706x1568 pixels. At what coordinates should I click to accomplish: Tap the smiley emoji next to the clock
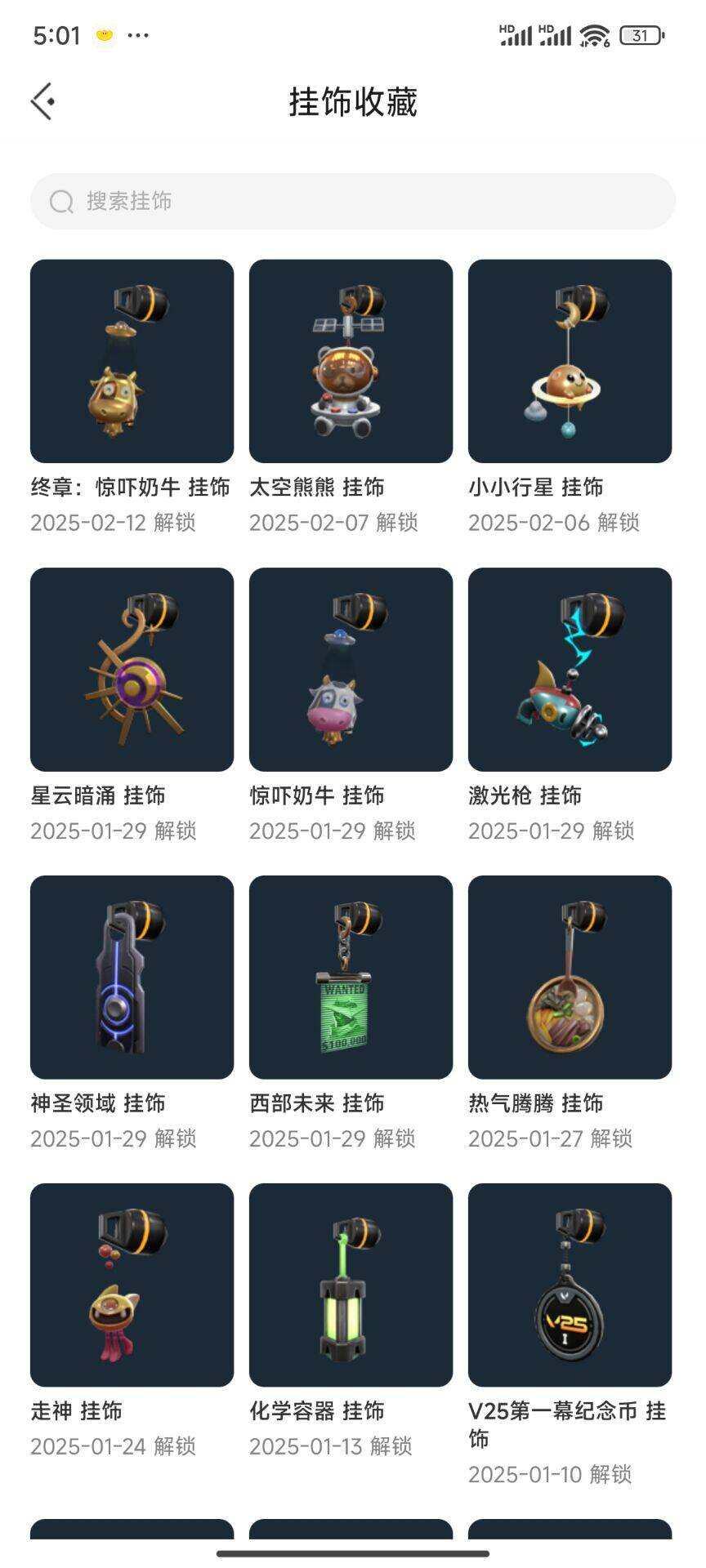click(x=103, y=35)
